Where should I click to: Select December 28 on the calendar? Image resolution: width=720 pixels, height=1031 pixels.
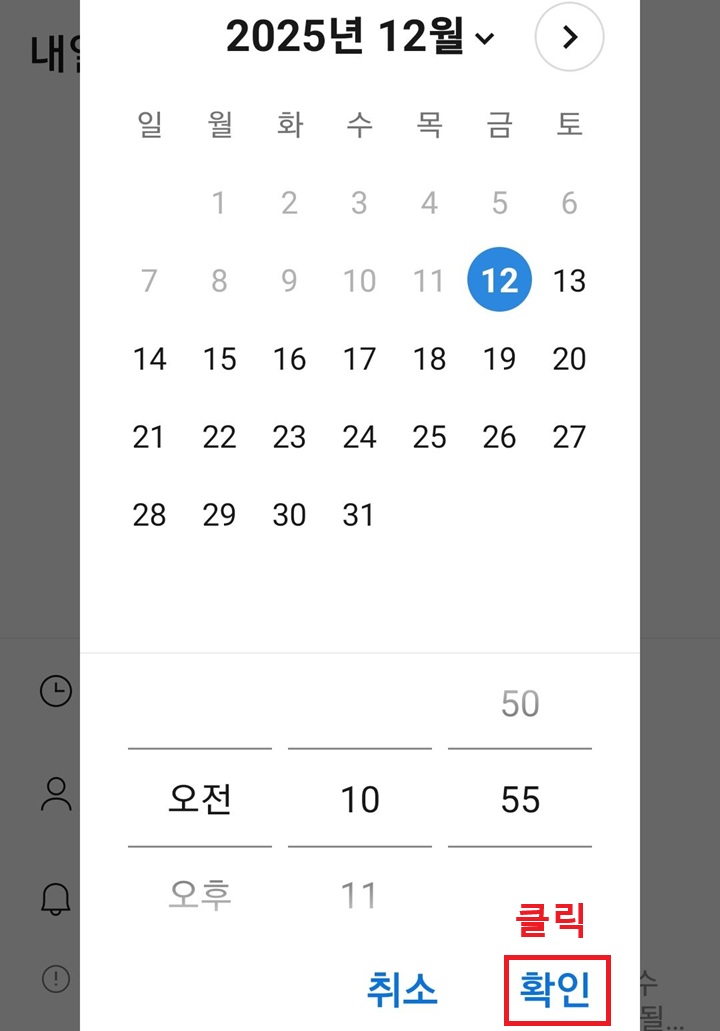point(149,515)
